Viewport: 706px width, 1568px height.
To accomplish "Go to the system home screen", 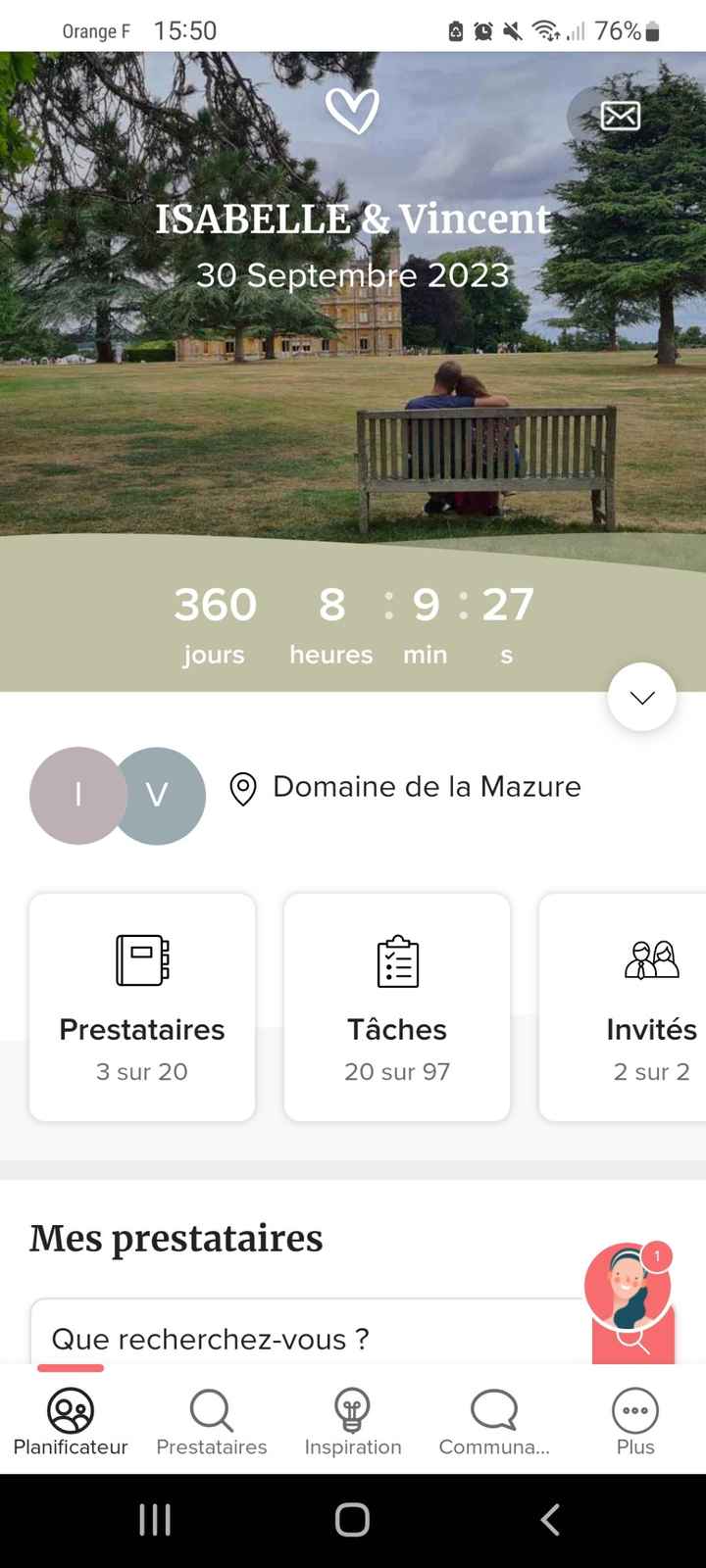I will tap(352, 1520).
